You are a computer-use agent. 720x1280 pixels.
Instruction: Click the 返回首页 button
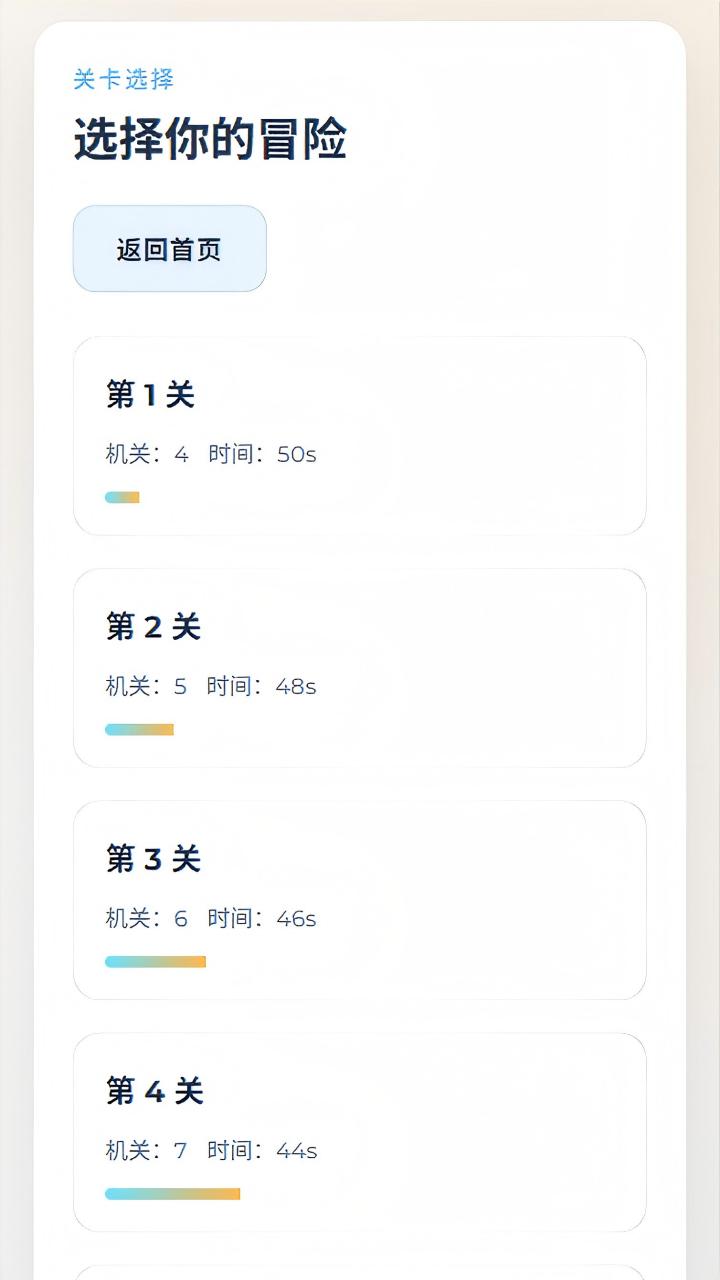point(168,248)
